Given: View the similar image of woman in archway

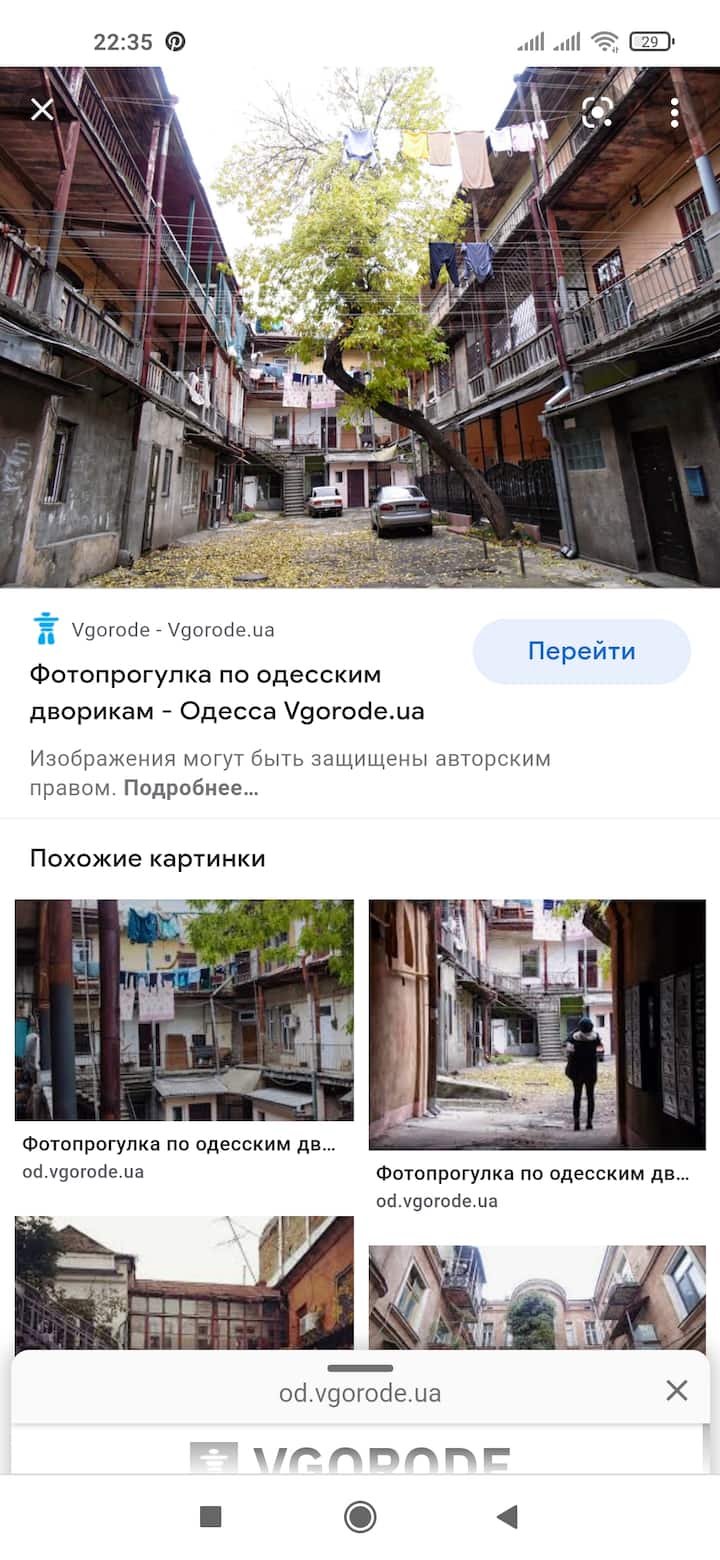Looking at the screenshot, I should click(537, 1024).
